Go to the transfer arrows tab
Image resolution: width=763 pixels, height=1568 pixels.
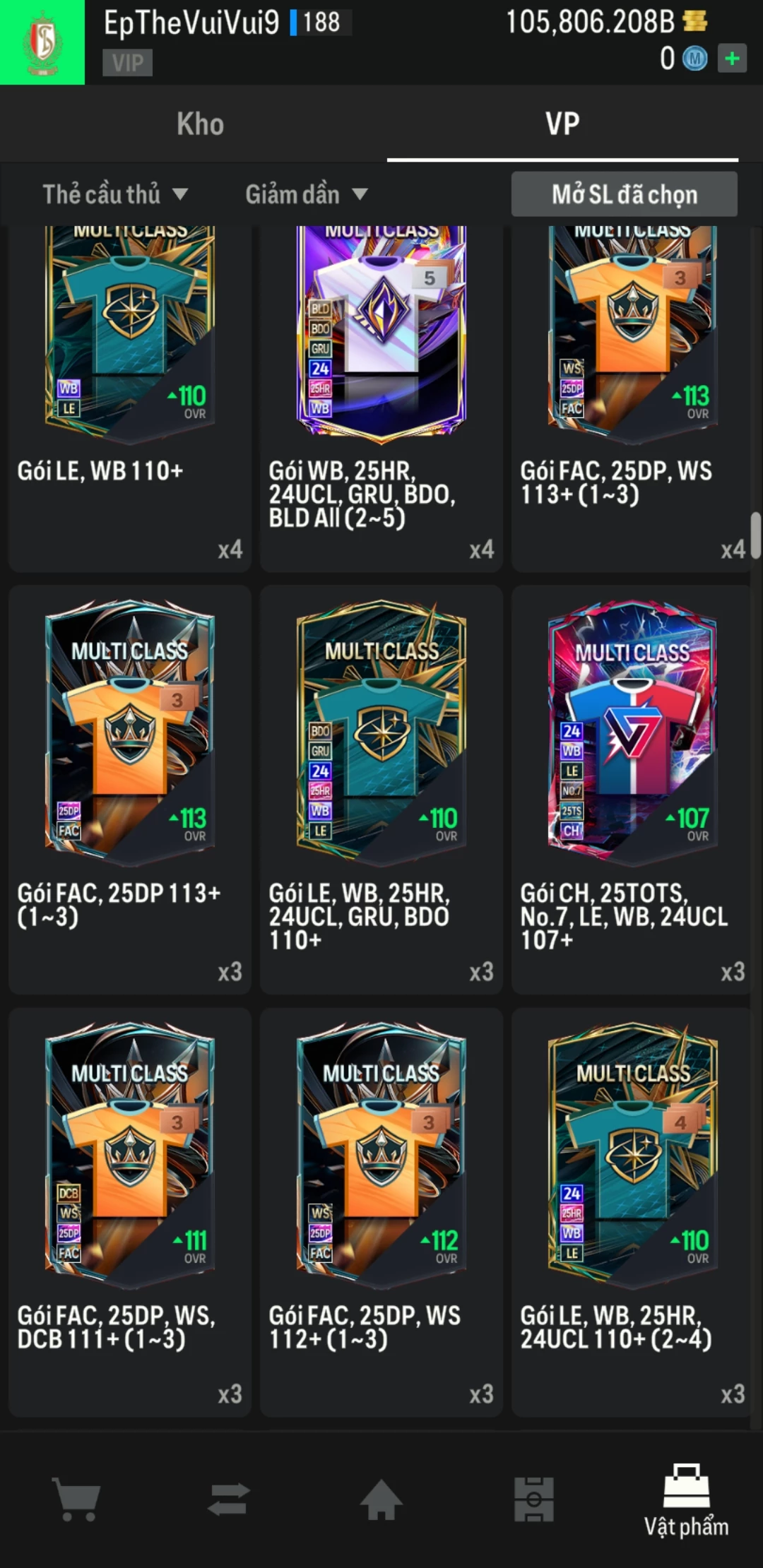point(229,1499)
